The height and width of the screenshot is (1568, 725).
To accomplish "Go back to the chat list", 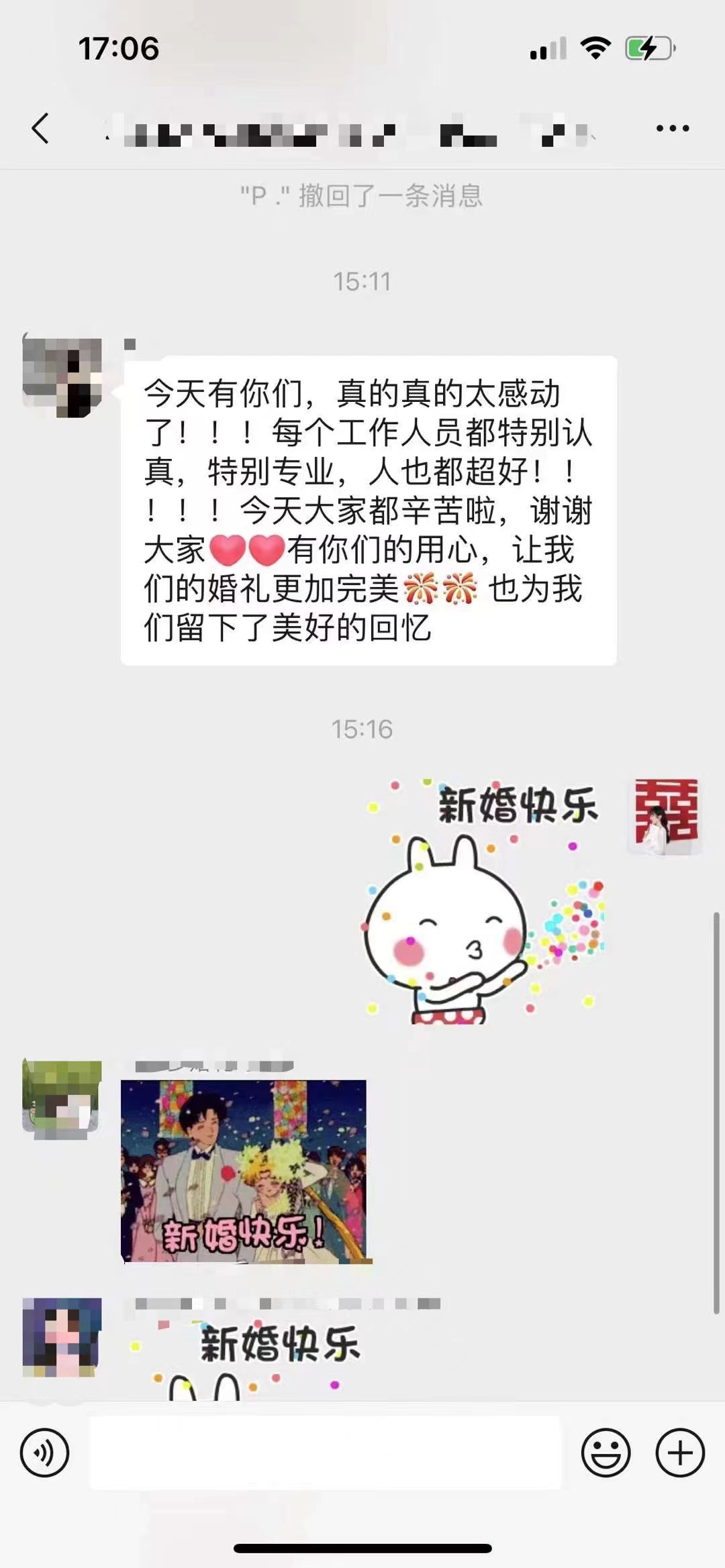I will pos(40,127).
